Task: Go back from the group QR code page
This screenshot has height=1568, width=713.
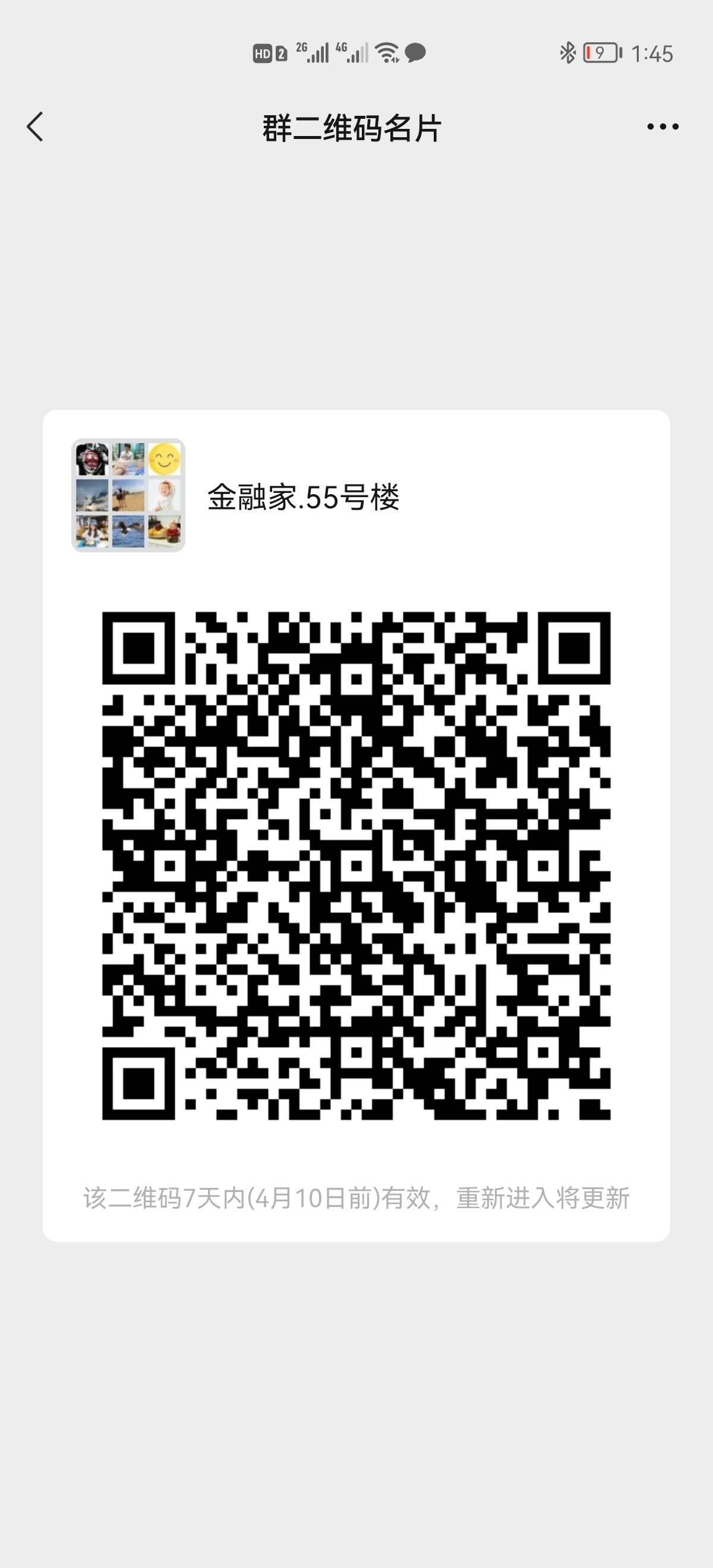Action: click(35, 127)
